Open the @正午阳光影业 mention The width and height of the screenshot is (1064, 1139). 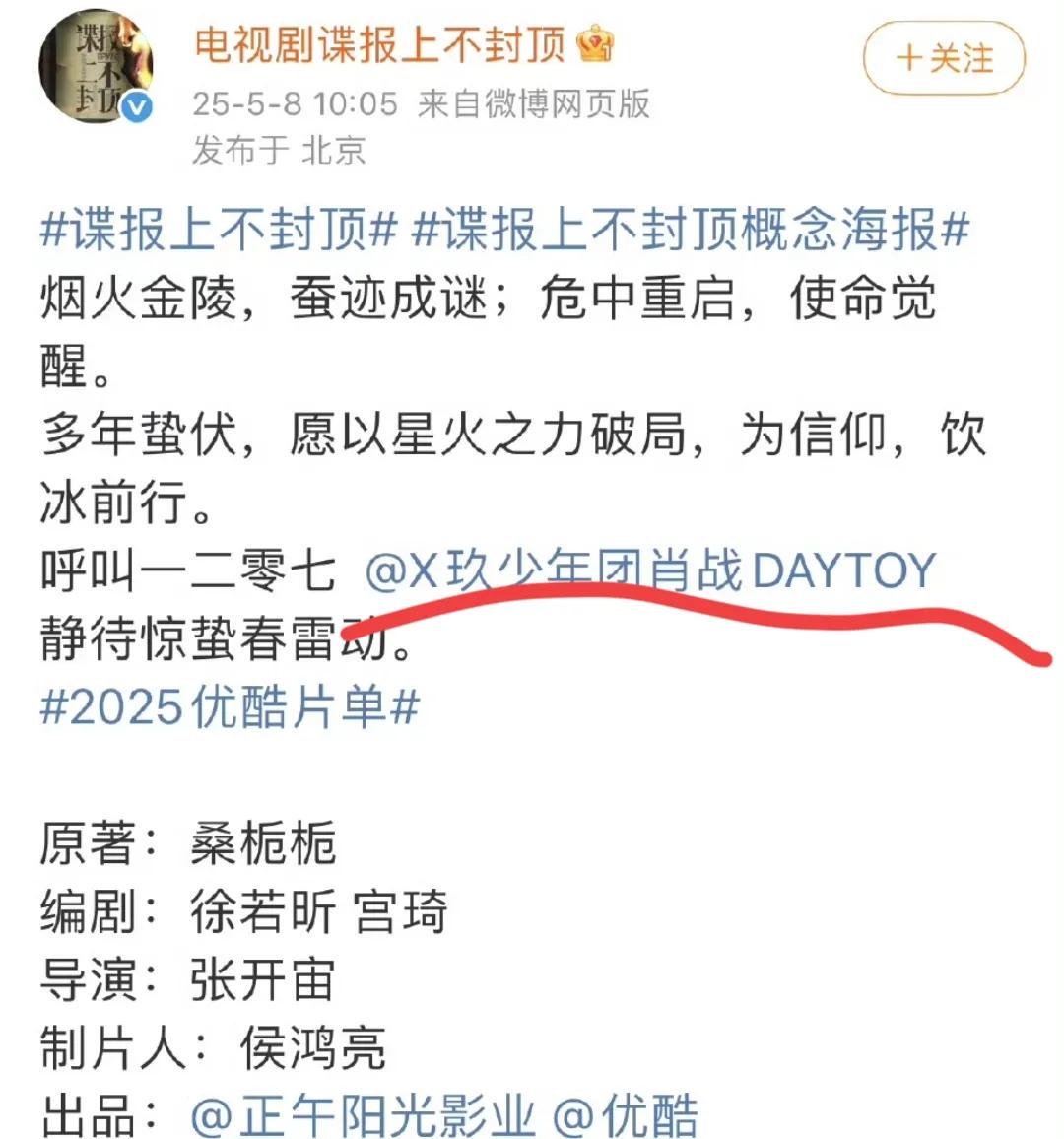[363, 1115]
